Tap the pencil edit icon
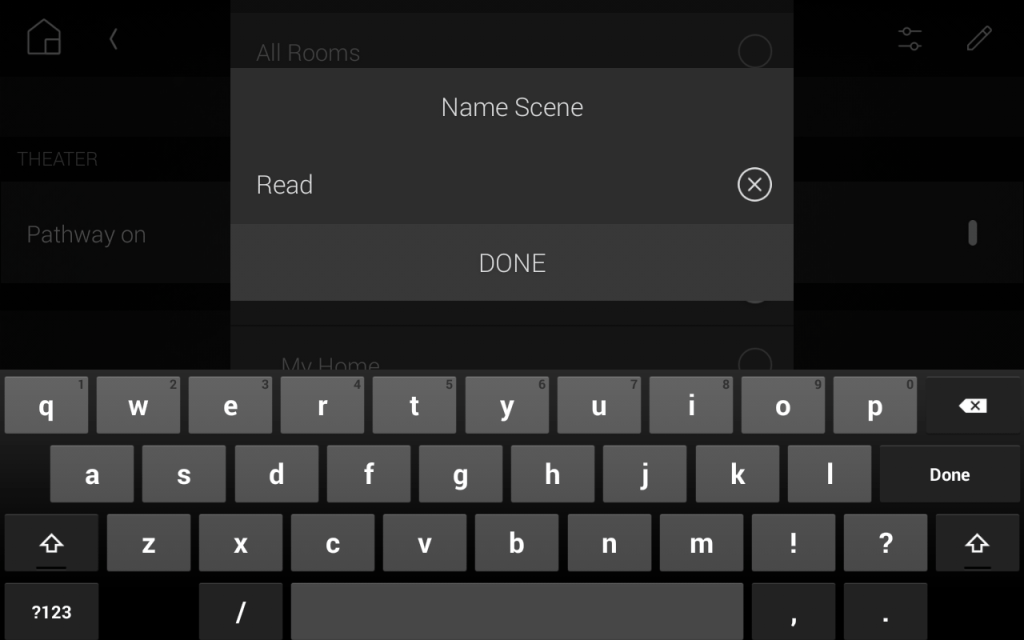1024x640 pixels. [979, 39]
